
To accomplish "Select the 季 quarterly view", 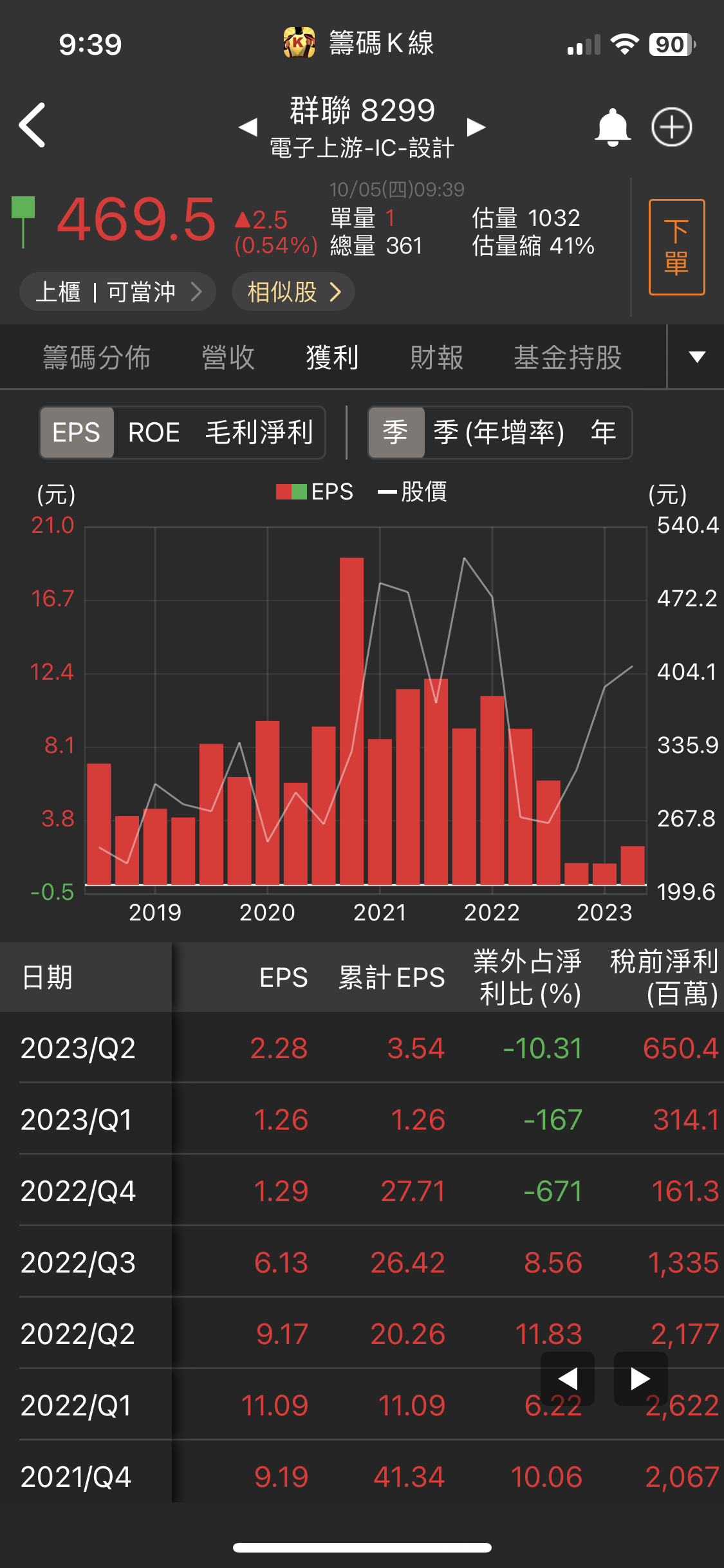I will click(x=396, y=433).
